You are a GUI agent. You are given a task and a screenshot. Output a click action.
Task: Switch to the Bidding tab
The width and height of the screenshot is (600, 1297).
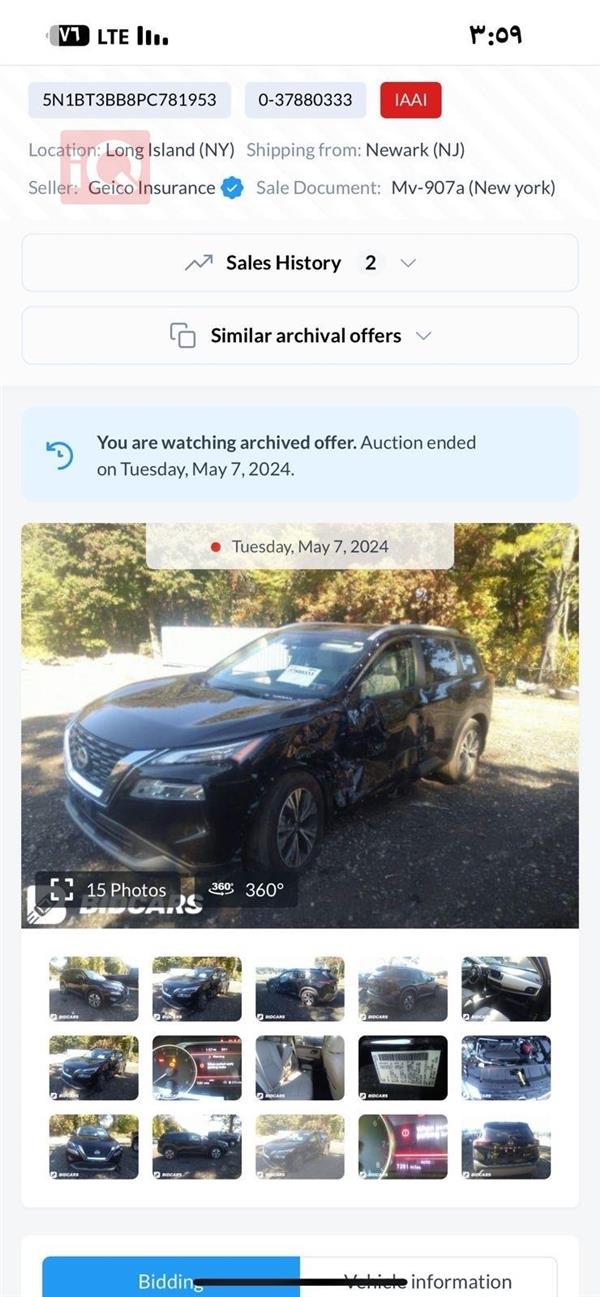pos(171,1280)
